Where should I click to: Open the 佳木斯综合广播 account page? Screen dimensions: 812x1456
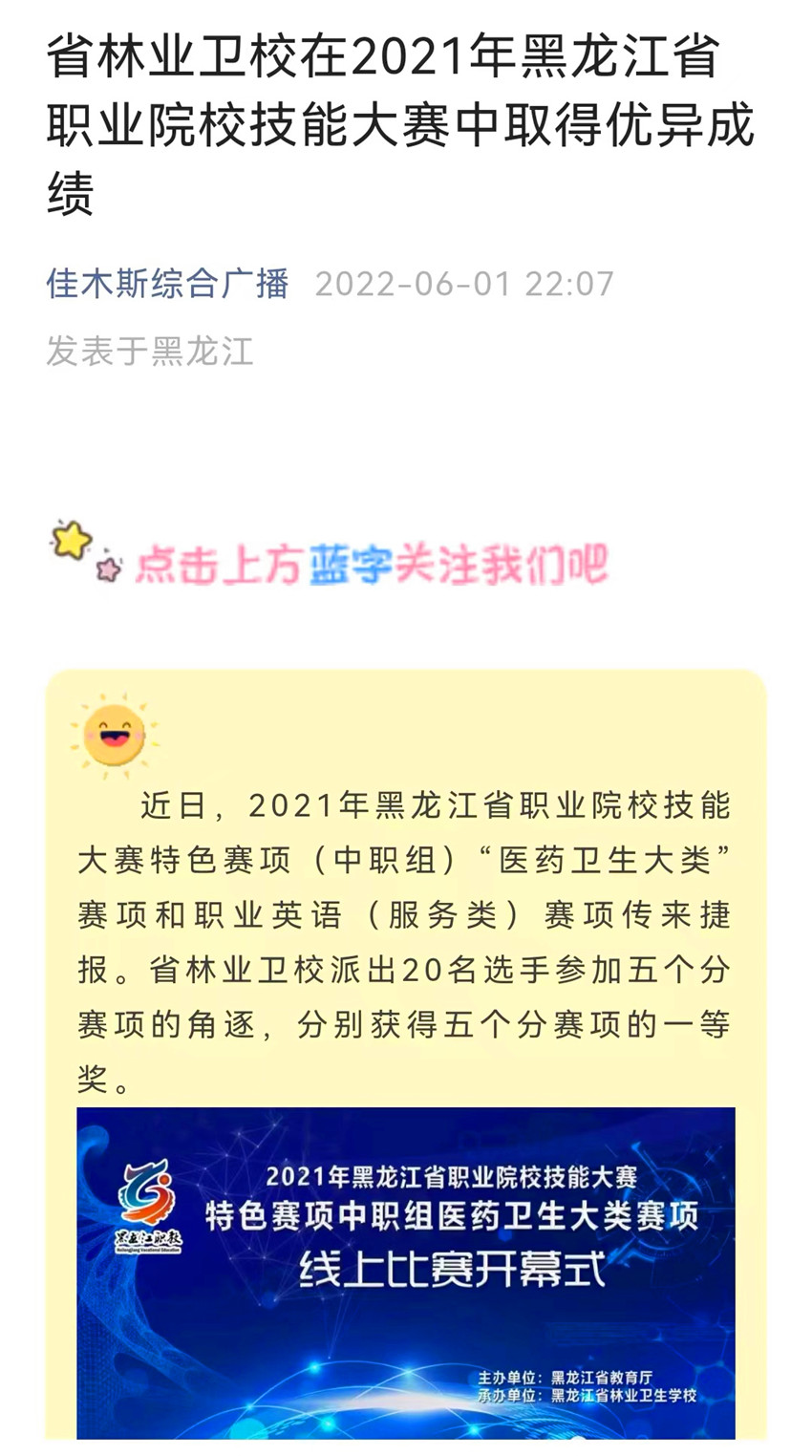(x=168, y=284)
